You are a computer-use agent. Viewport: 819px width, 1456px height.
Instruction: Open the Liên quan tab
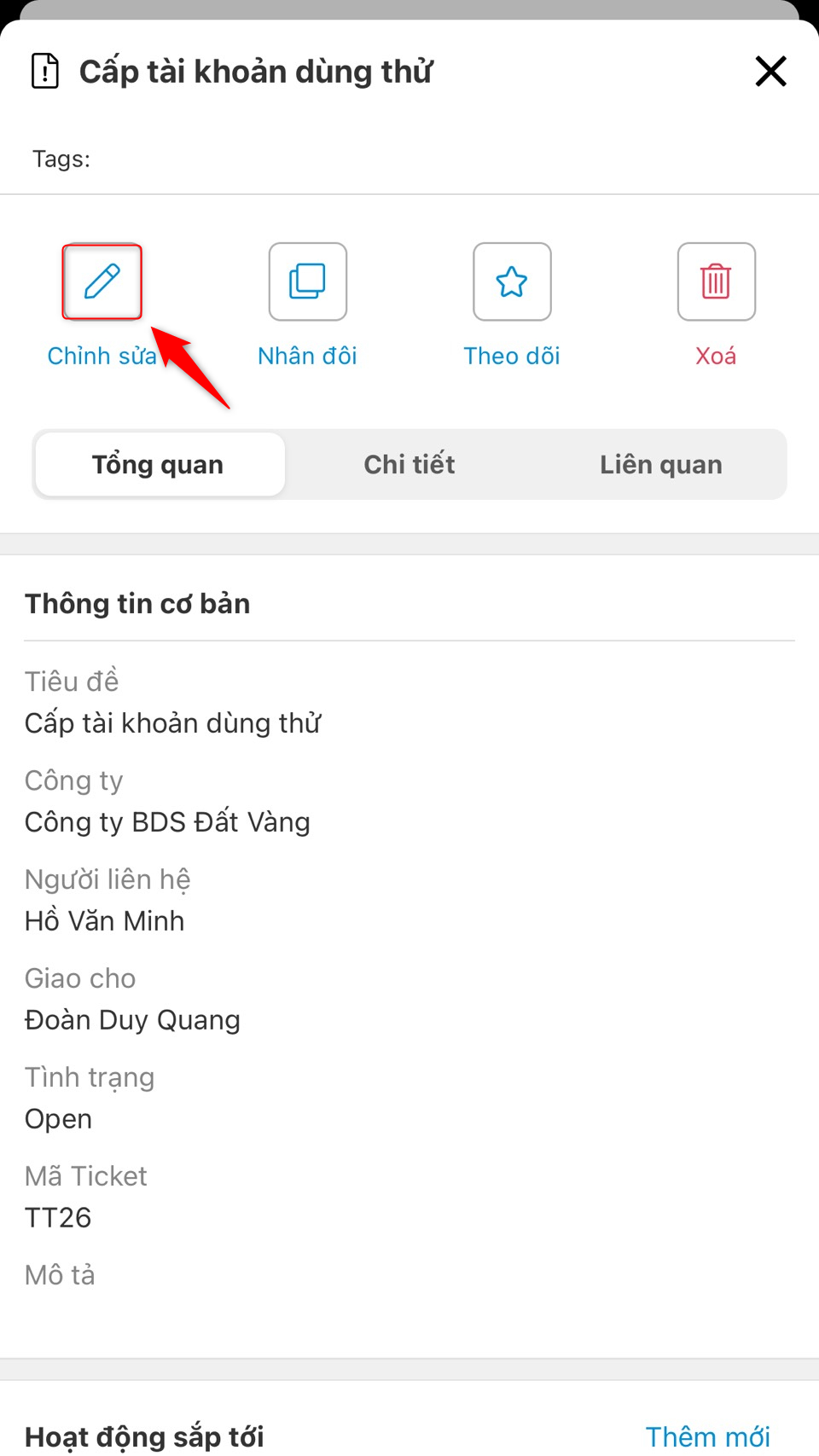click(x=660, y=465)
